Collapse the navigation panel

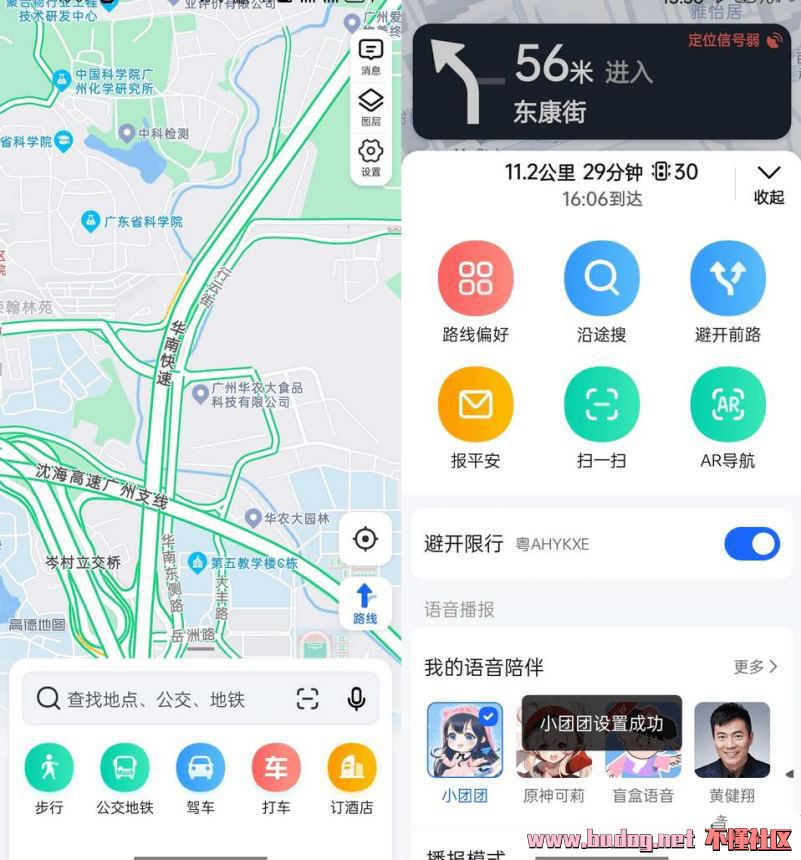pos(768,183)
